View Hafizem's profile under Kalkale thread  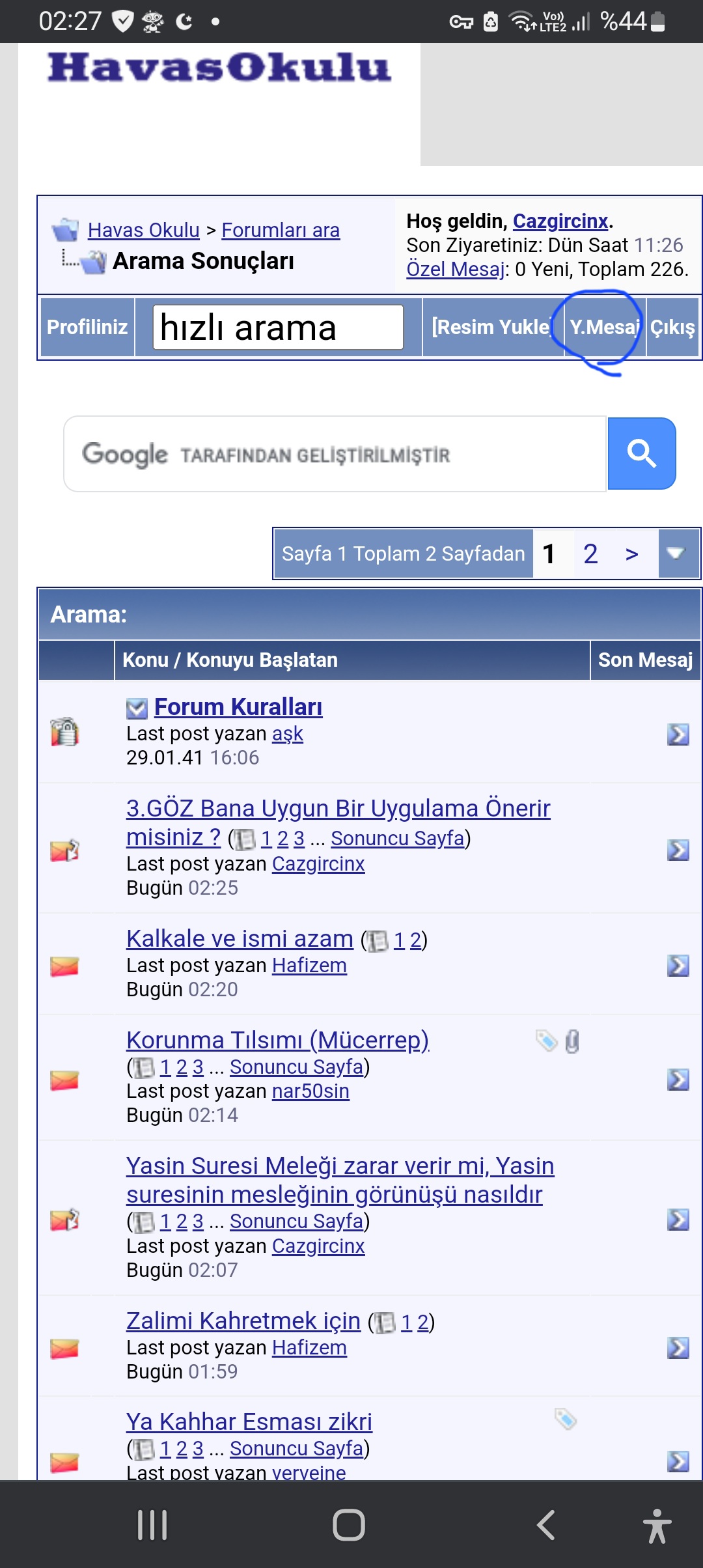coord(309,965)
